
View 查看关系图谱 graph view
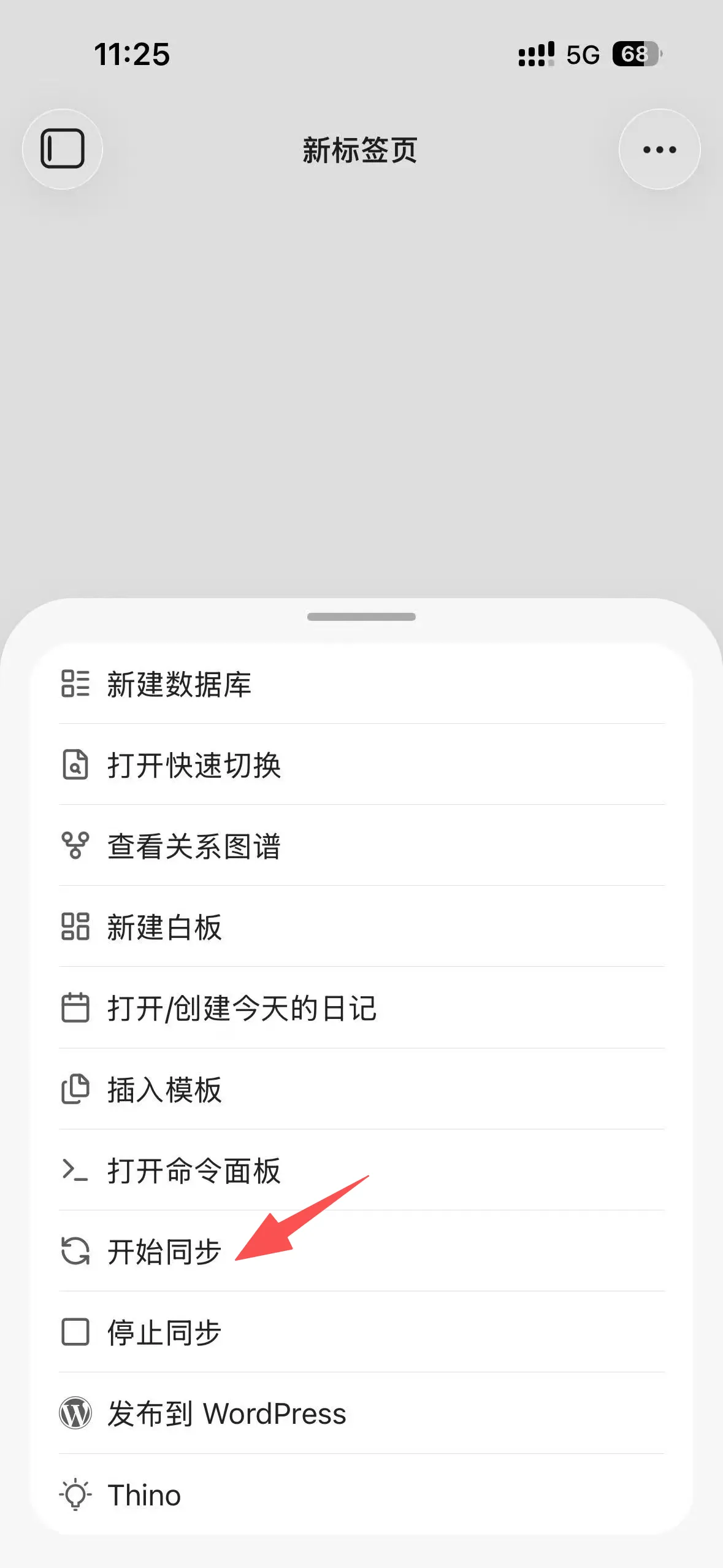click(x=194, y=846)
